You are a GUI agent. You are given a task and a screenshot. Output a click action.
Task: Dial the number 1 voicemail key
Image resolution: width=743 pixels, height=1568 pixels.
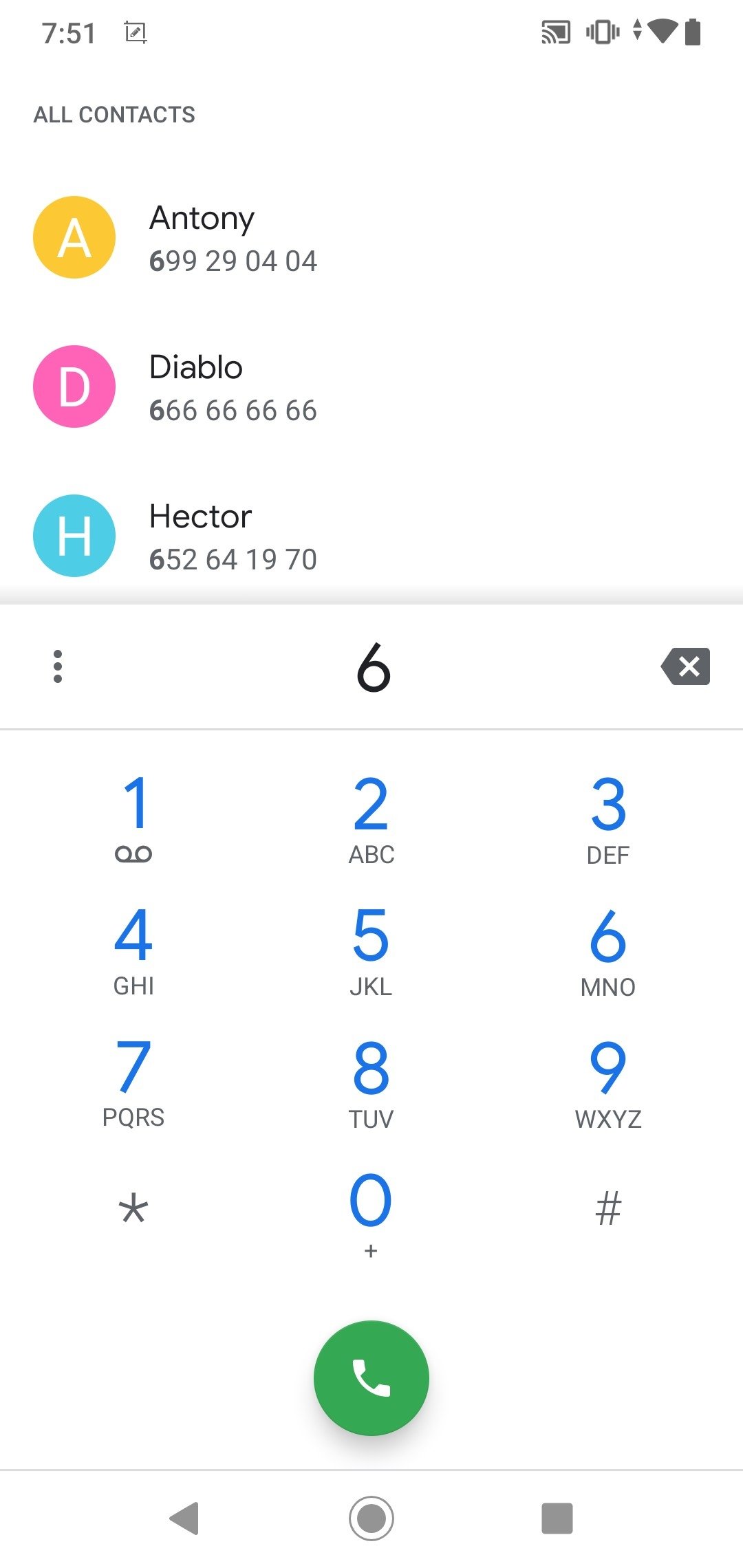133,819
